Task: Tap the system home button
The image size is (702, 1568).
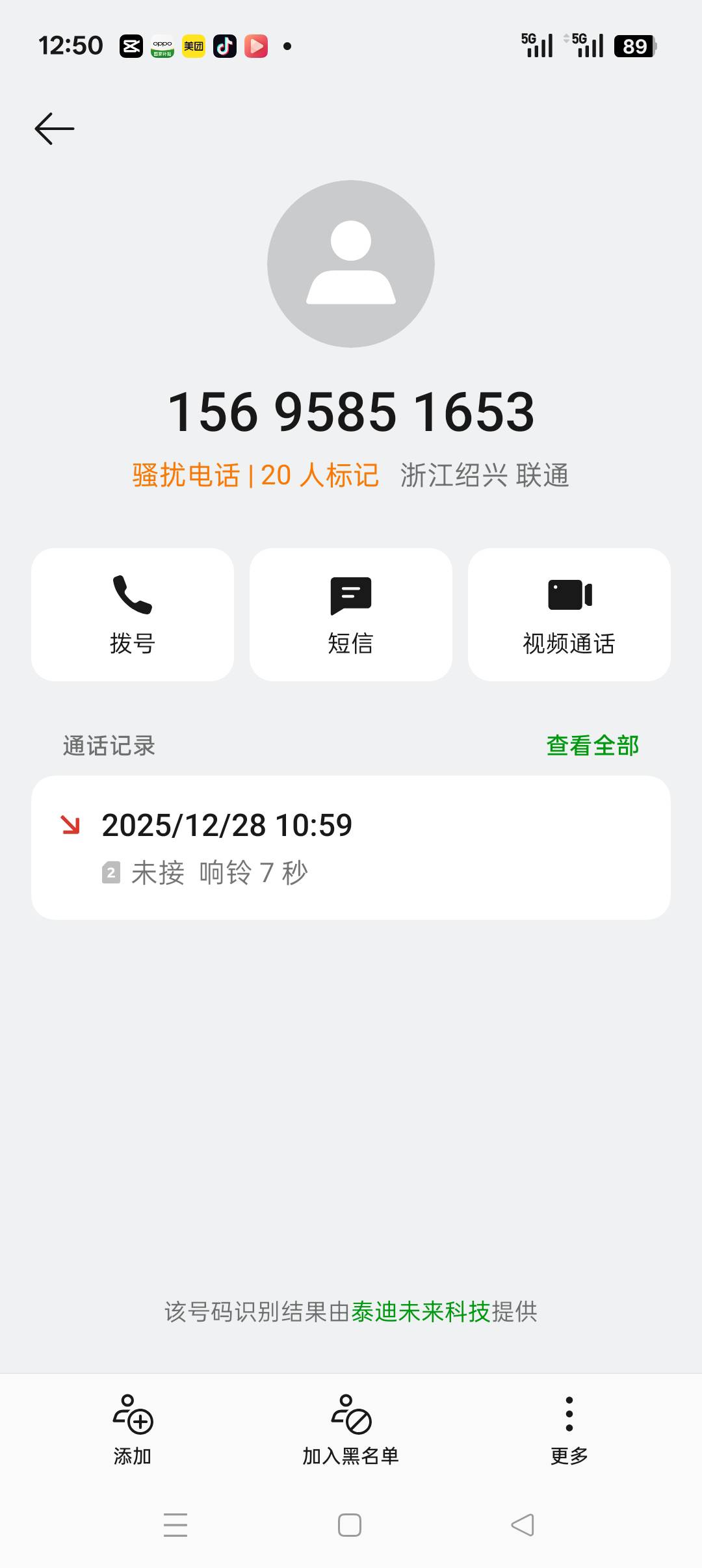Action: coord(350,1524)
